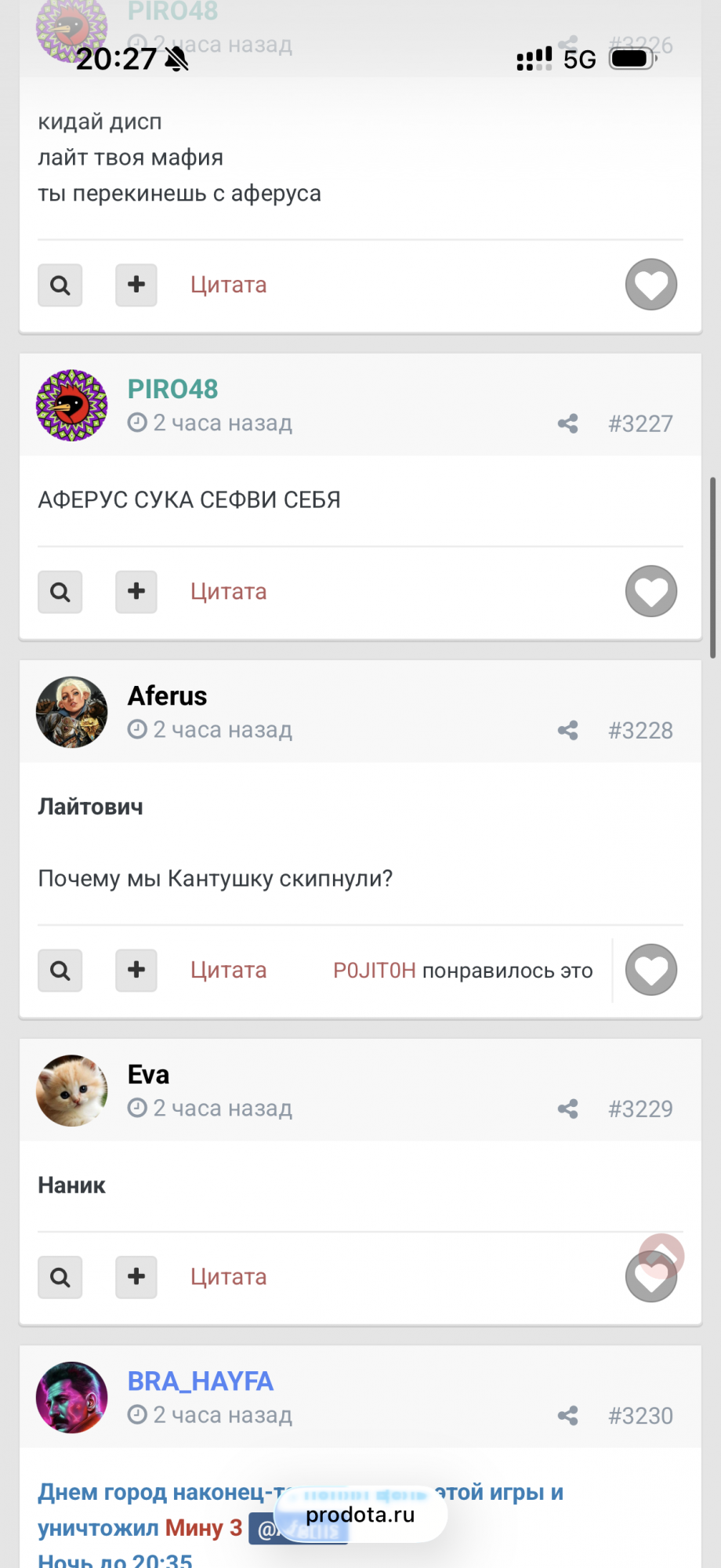Open post number #3227 link
This screenshot has width=721, height=1568.
(640, 424)
